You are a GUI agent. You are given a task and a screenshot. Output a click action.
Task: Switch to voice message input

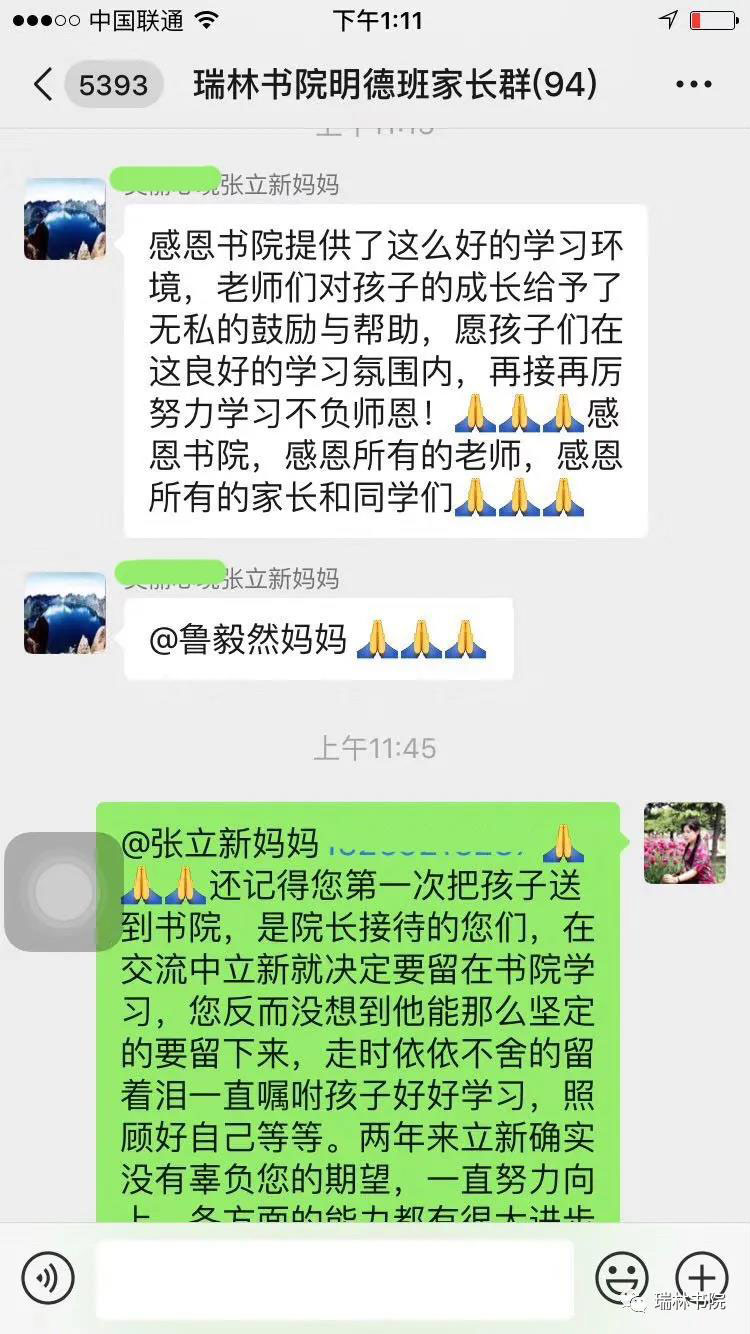(x=47, y=1277)
